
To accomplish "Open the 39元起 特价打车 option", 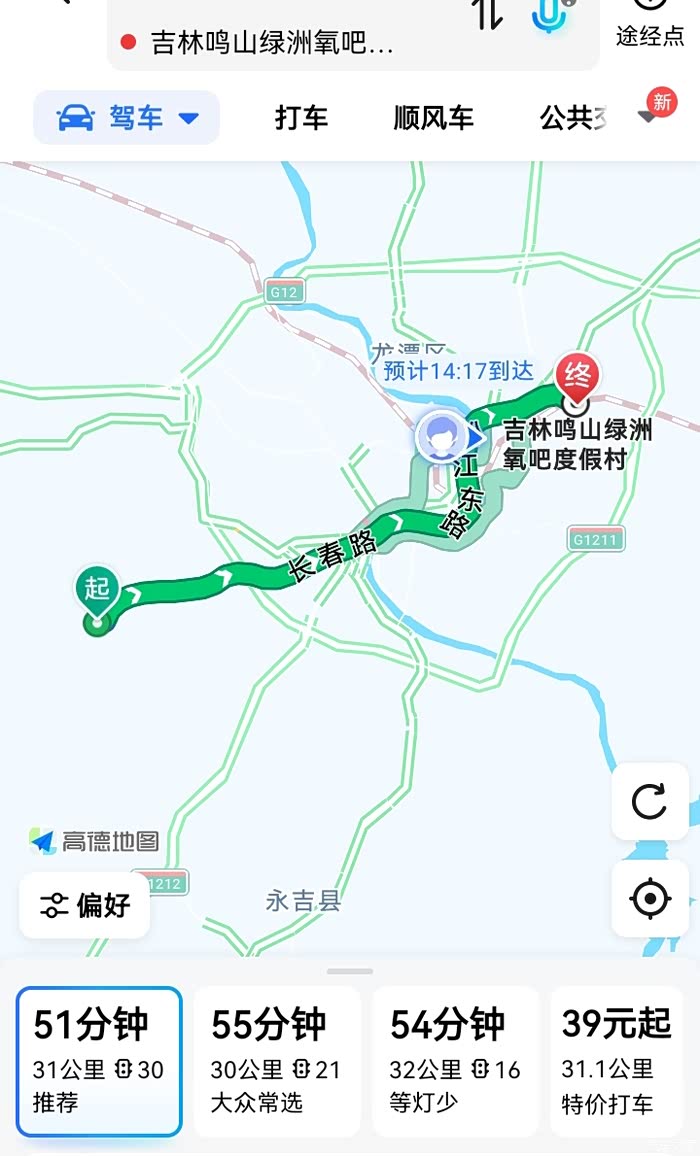I will click(x=616, y=1061).
